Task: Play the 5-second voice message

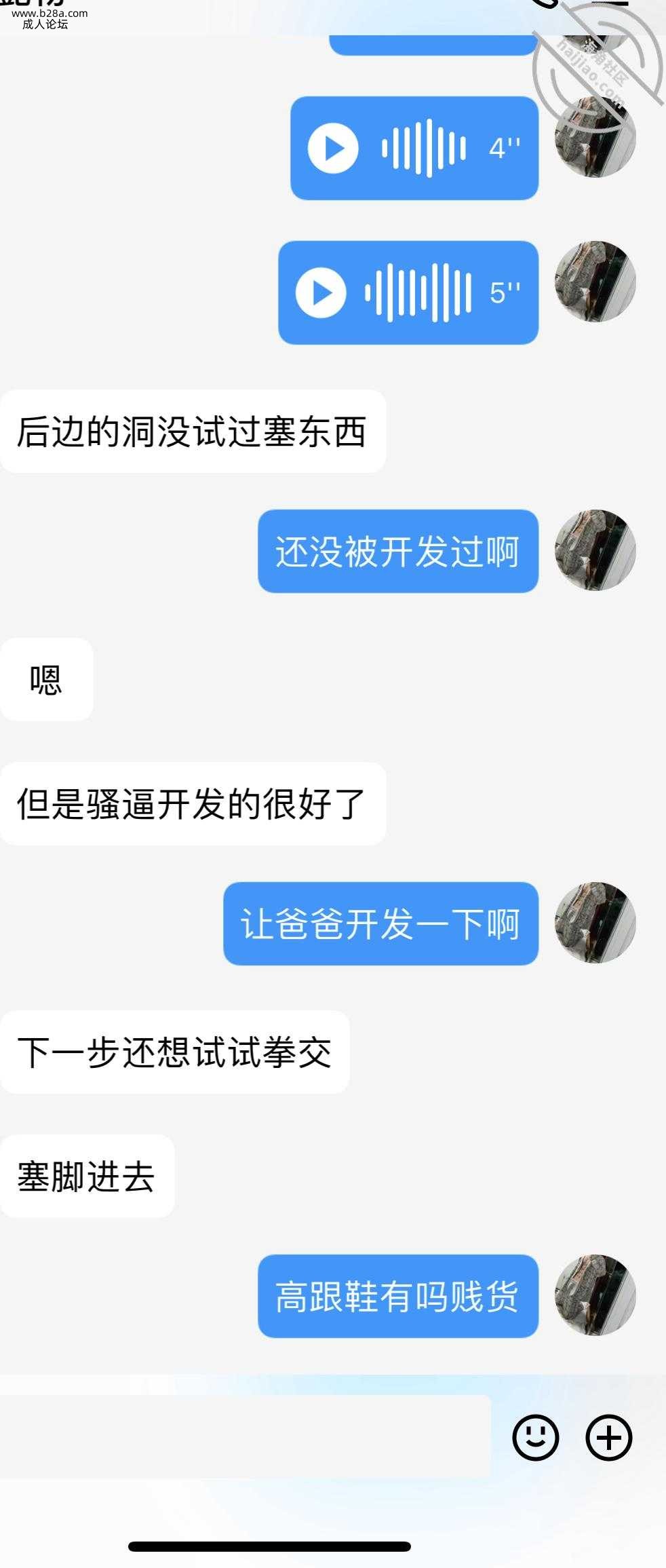Action: click(x=321, y=292)
